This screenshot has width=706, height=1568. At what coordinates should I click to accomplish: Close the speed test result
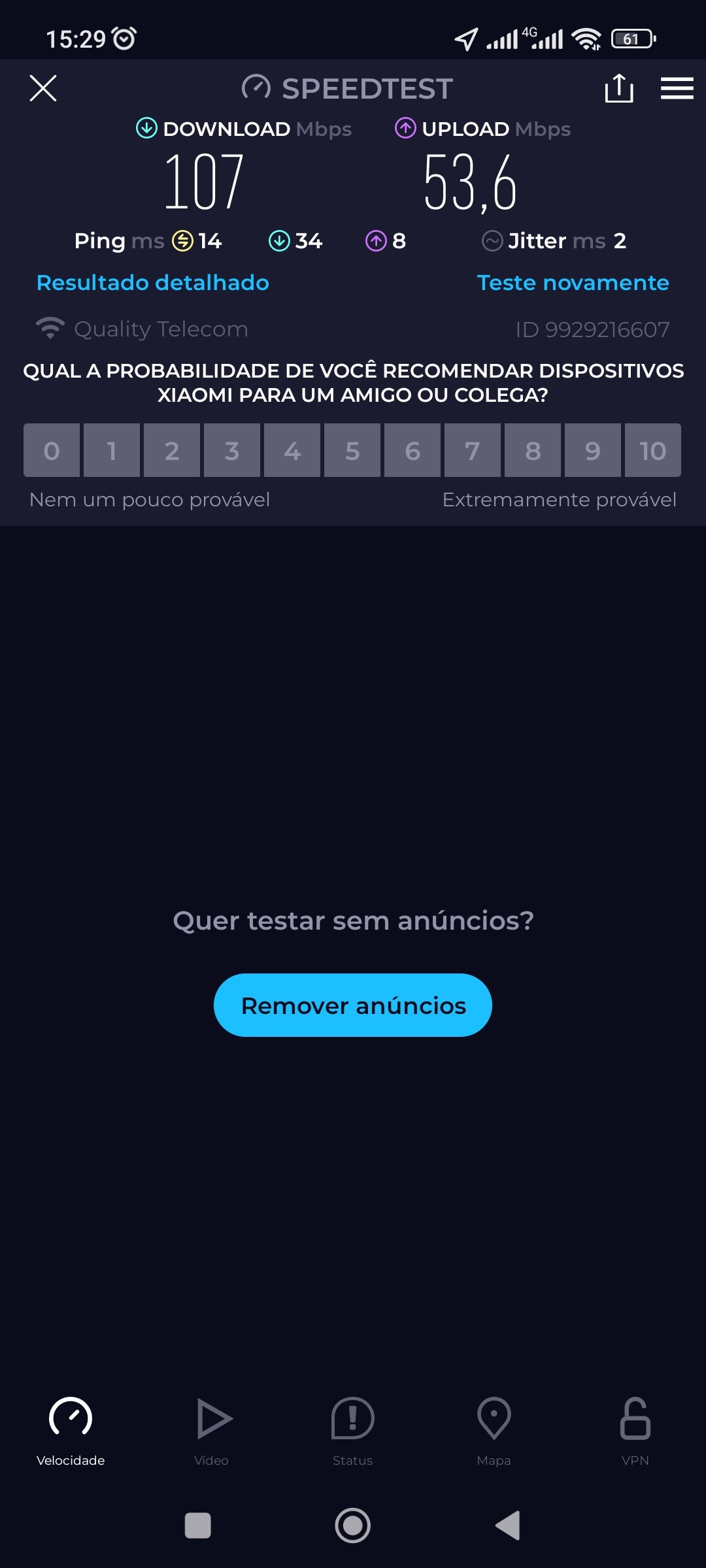[x=43, y=88]
